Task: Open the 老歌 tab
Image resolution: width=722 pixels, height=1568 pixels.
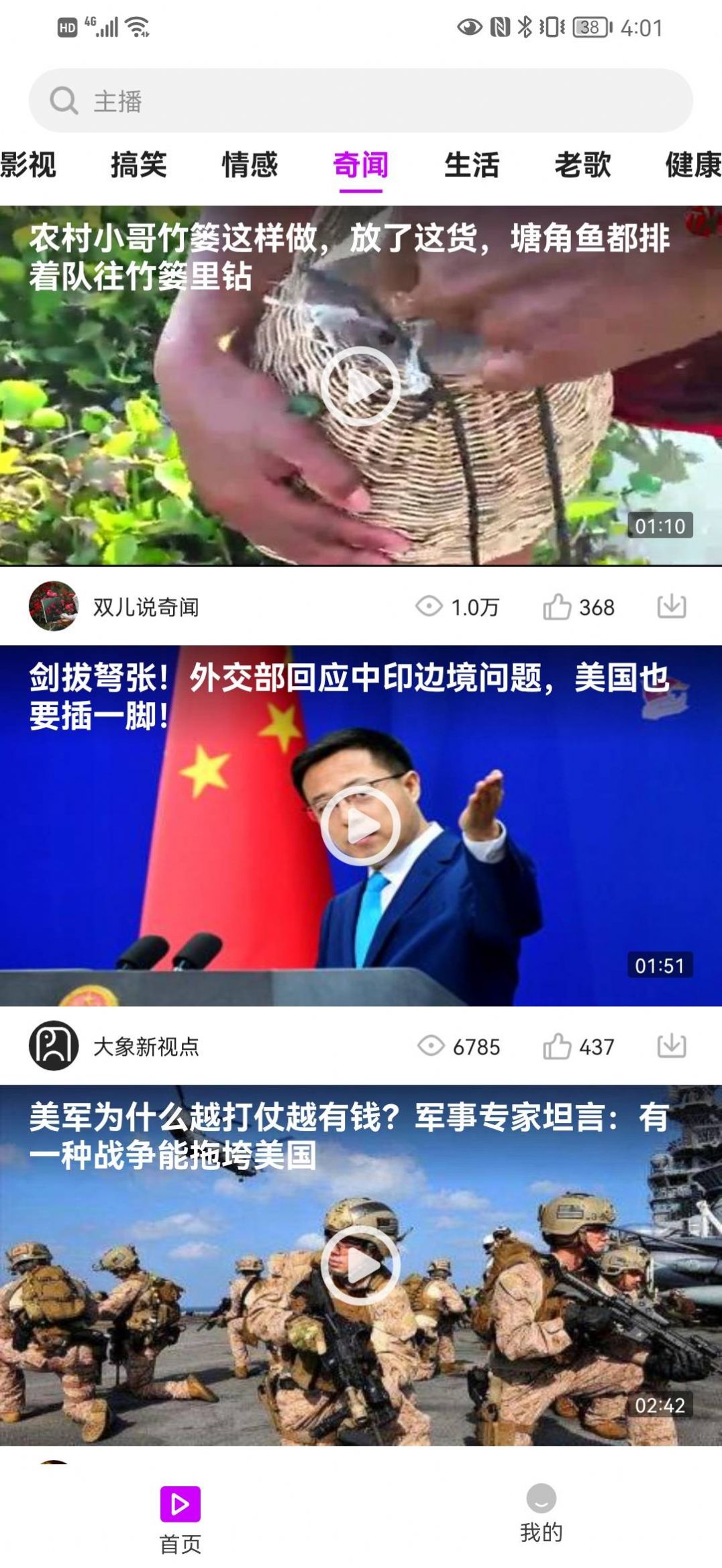Action: coord(582,164)
